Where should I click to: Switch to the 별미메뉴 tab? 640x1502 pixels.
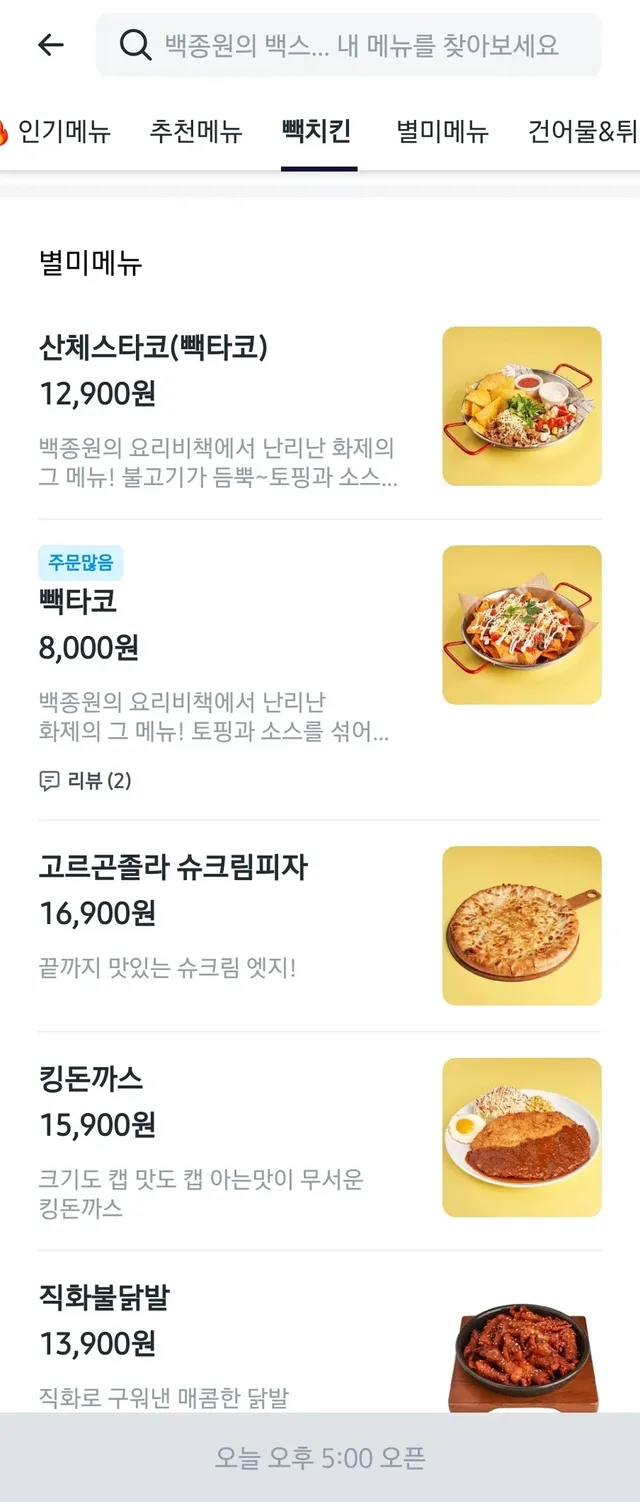point(442,132)
